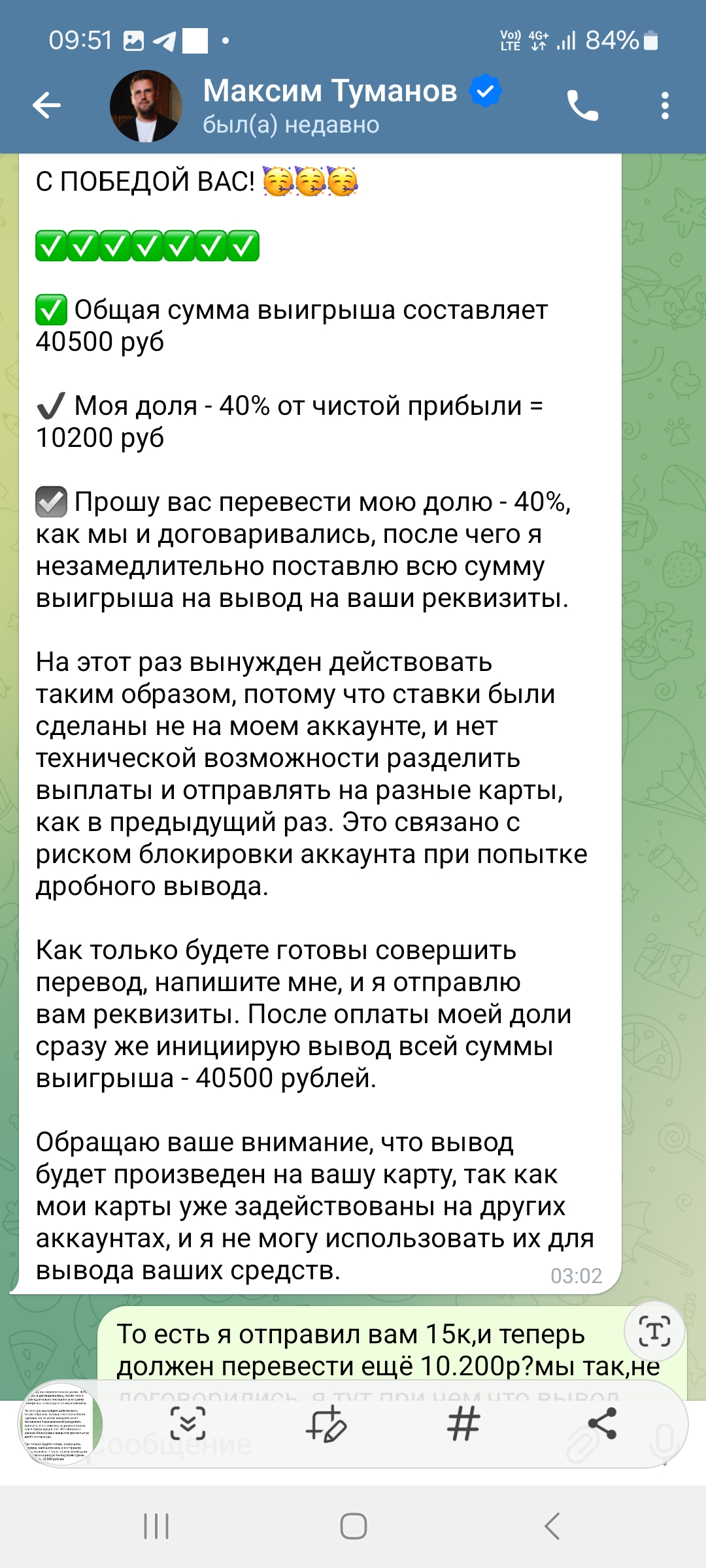The image size is (706, 1568).
Task: Open recent apps from the navigation bar
Action: [156, 1526]
